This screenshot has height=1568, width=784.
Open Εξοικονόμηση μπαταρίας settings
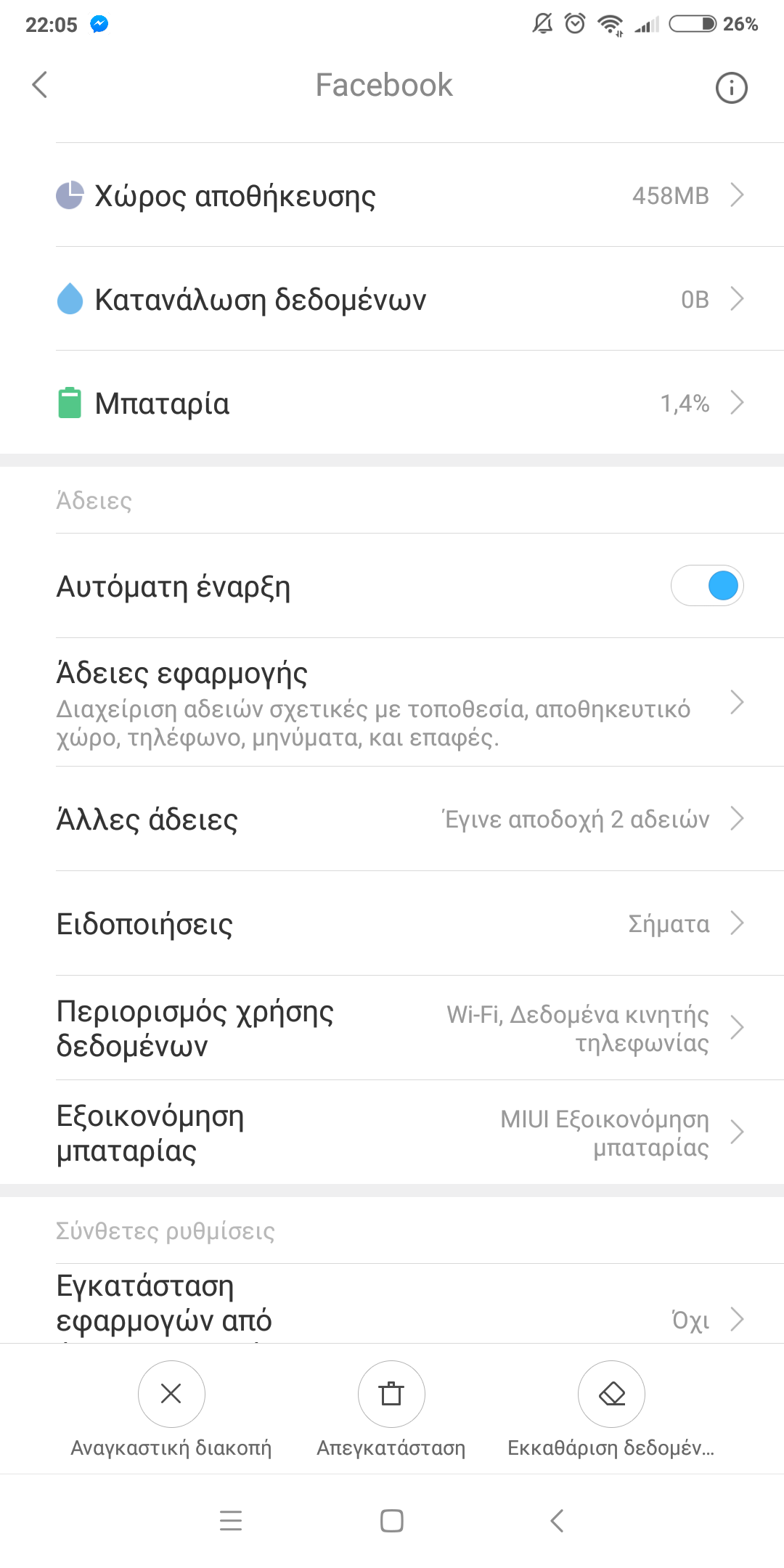tap(399, 1132)
